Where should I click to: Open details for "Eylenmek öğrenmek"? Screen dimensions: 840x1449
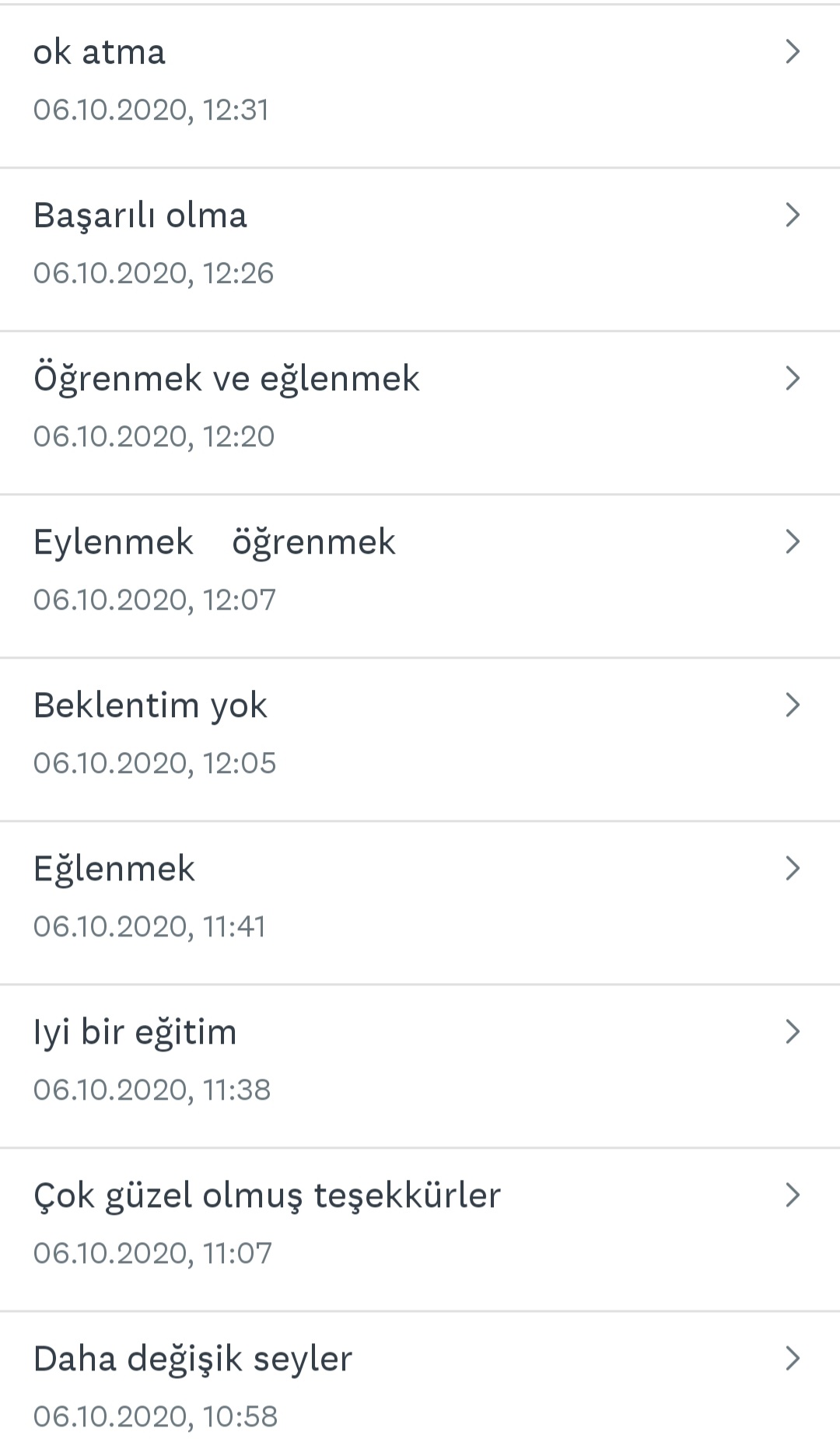tap(793, 541)
